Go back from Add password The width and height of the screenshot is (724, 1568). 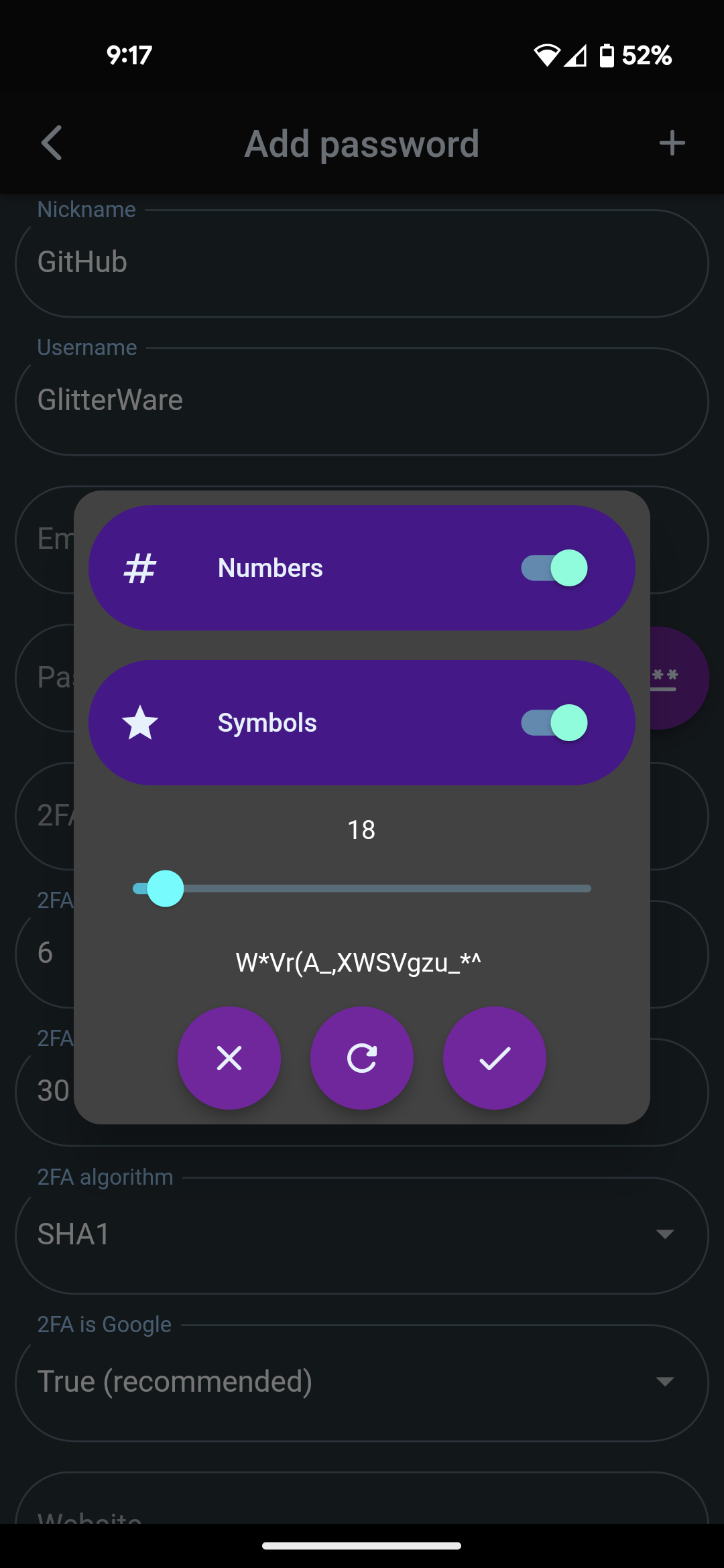pyautogui.click(x=52, y=143)
